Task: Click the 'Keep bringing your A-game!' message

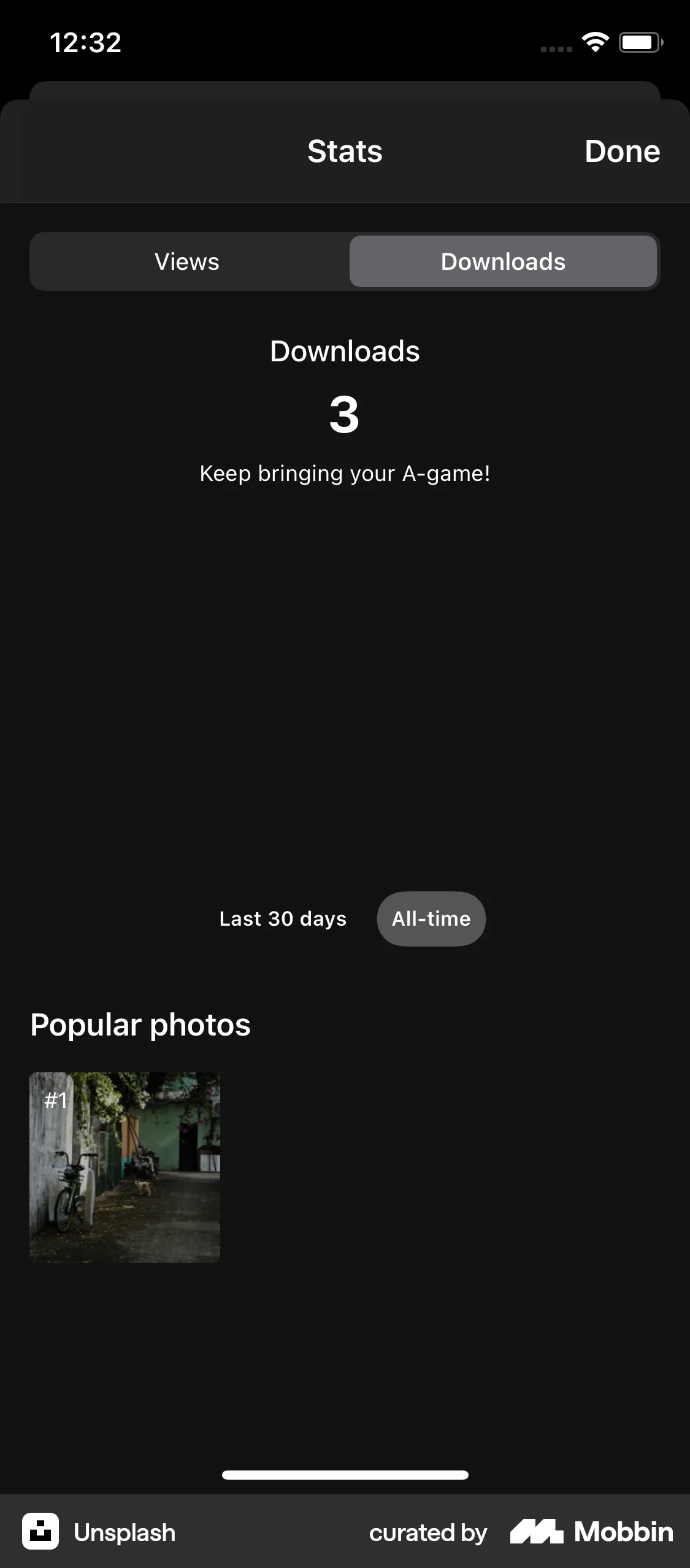Action: tap(345, 473)
